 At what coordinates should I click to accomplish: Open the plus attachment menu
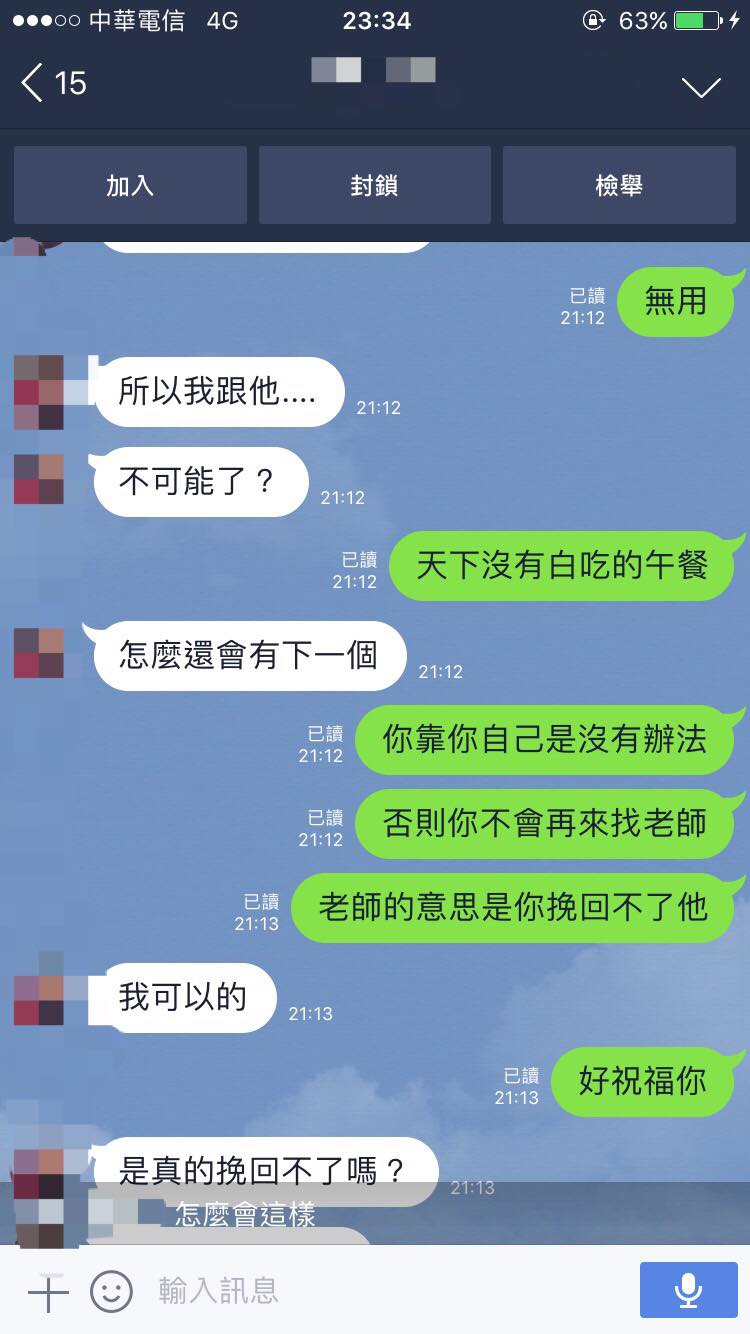(47, 1291)
